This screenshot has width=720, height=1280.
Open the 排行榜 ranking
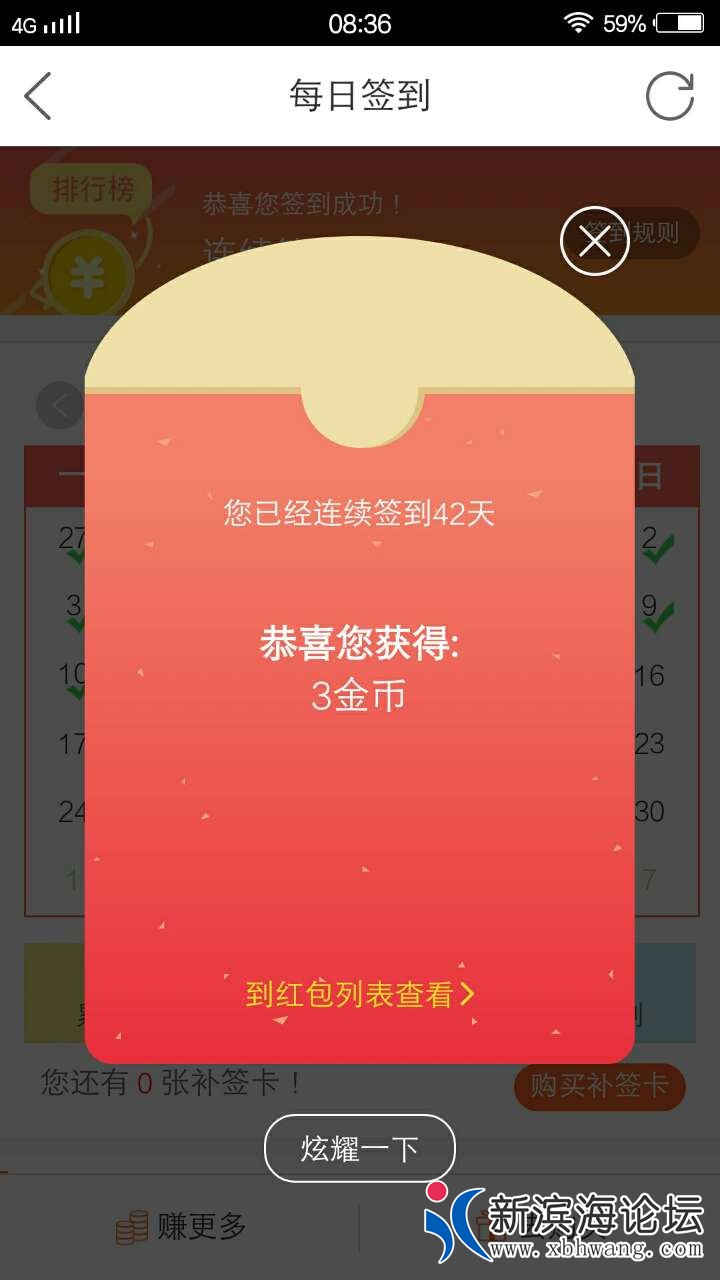(x=92, y=189)
